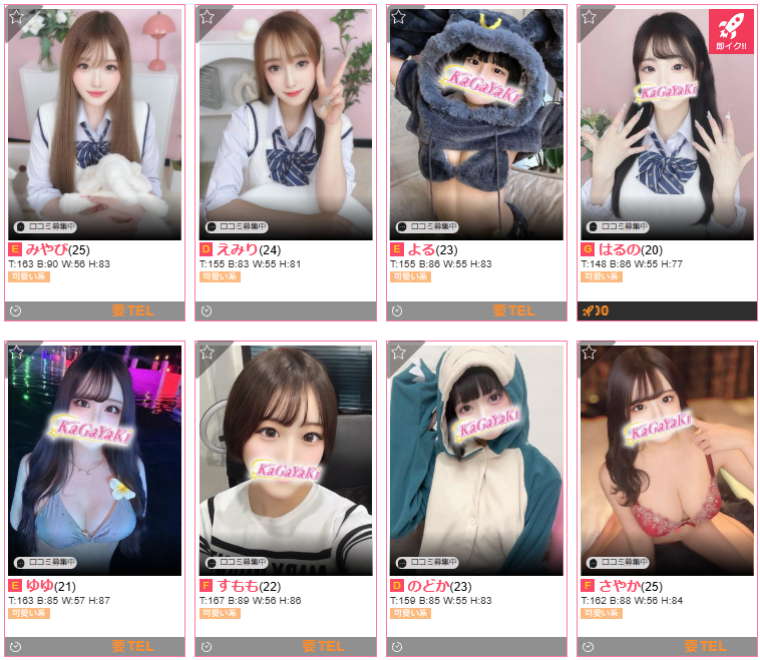Open のどか's profile card
This screenshot has height=660, width=760.
pos(477,460)
